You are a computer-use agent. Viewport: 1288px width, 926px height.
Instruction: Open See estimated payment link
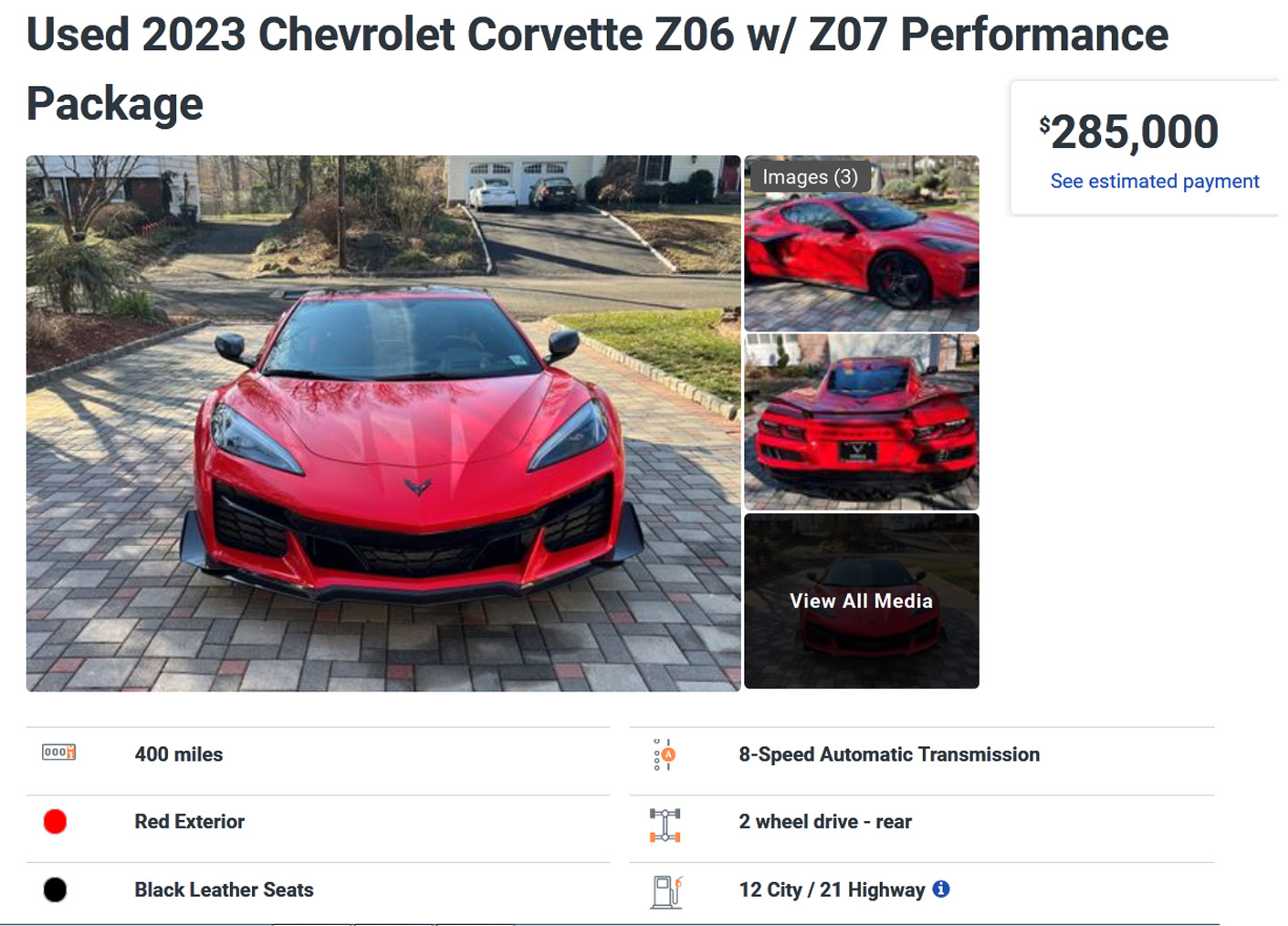pos(1154,181)
